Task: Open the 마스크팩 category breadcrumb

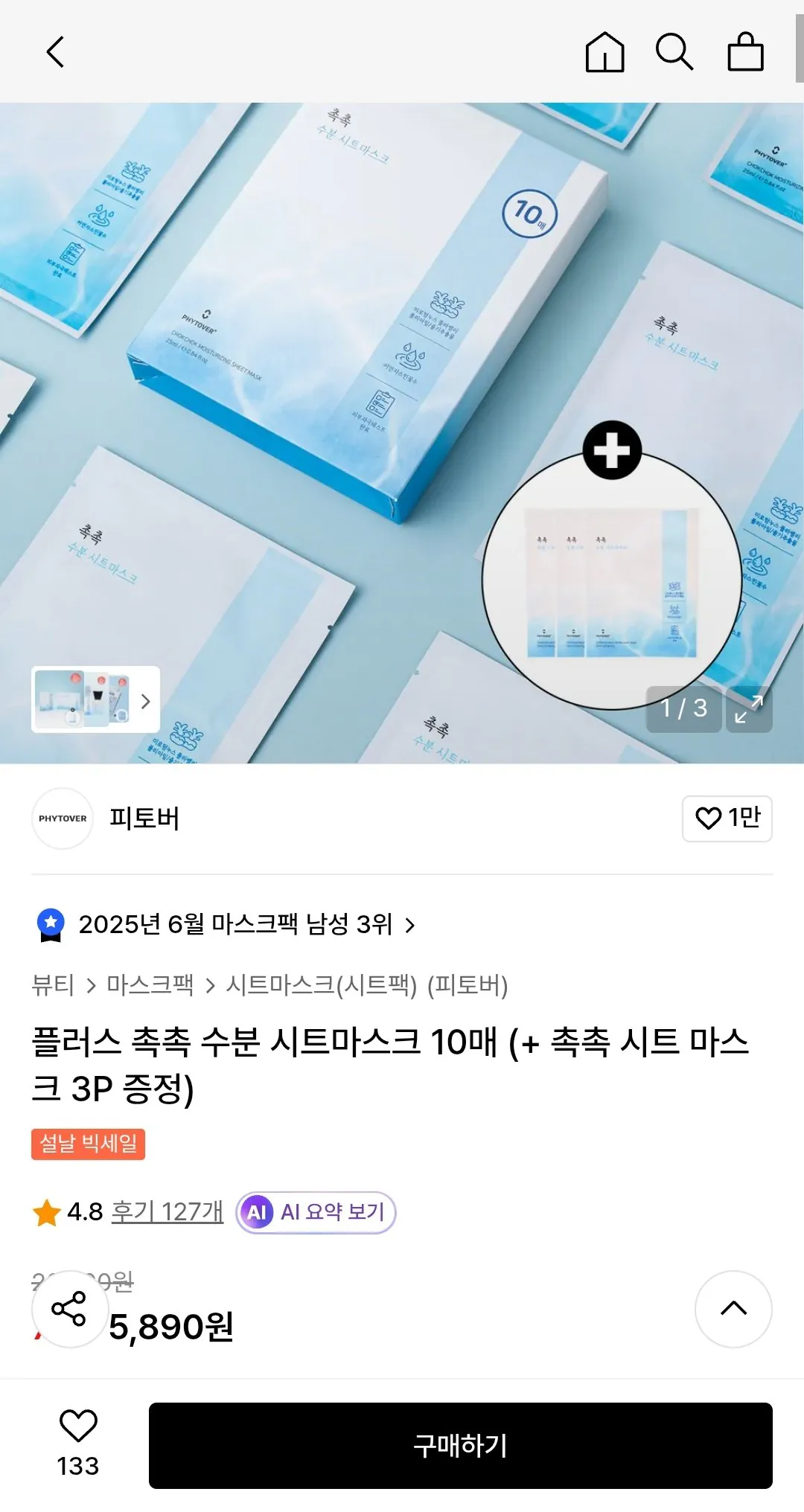Action: pyautogui.click(x=150, y=985)
